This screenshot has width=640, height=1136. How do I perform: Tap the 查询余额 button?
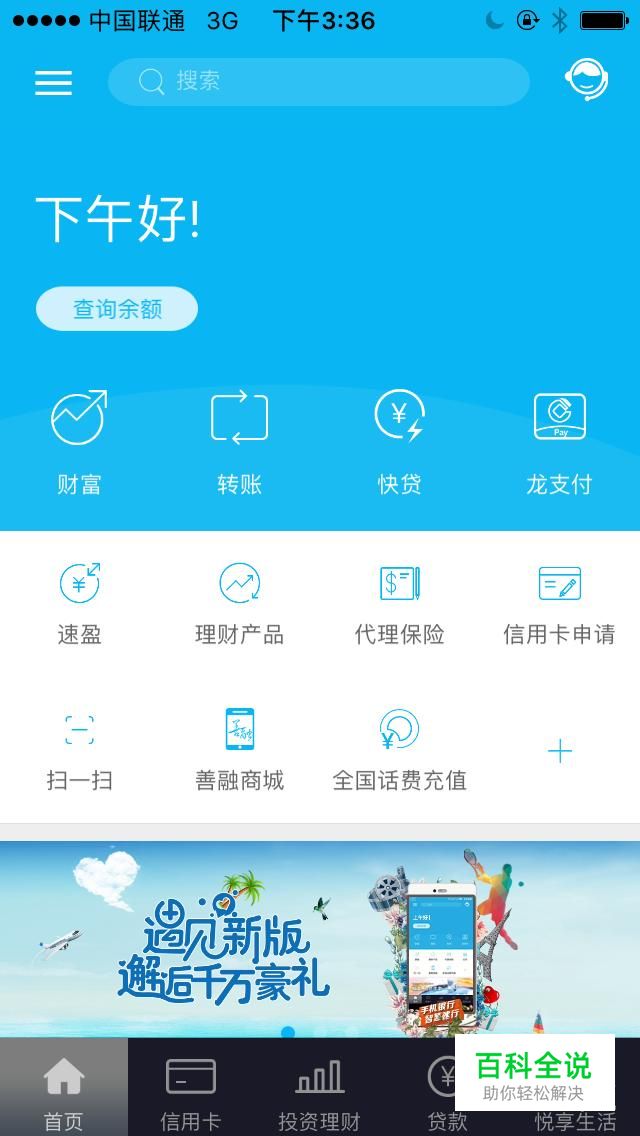[x=117, y=309]
